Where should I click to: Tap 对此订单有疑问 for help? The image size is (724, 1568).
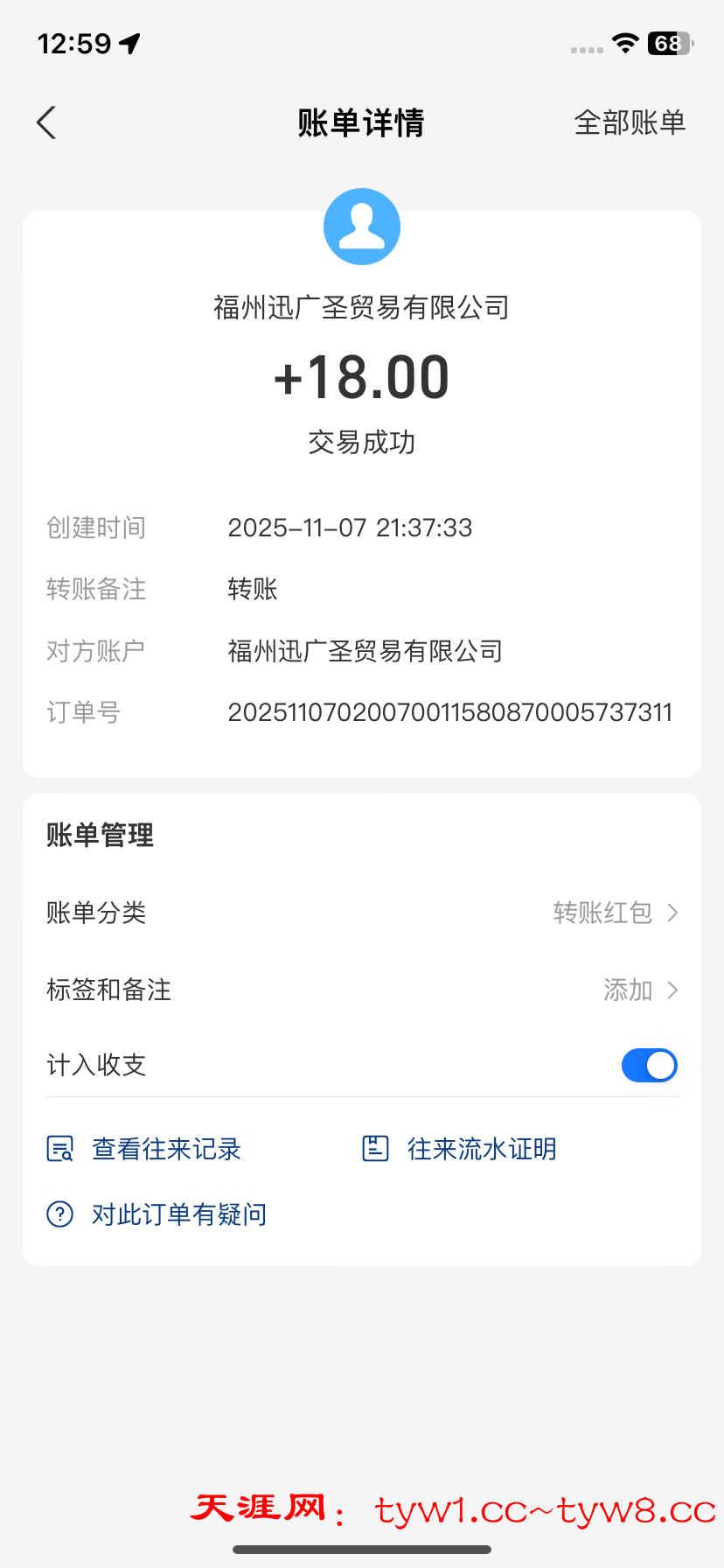click(x=157, y=1214)
